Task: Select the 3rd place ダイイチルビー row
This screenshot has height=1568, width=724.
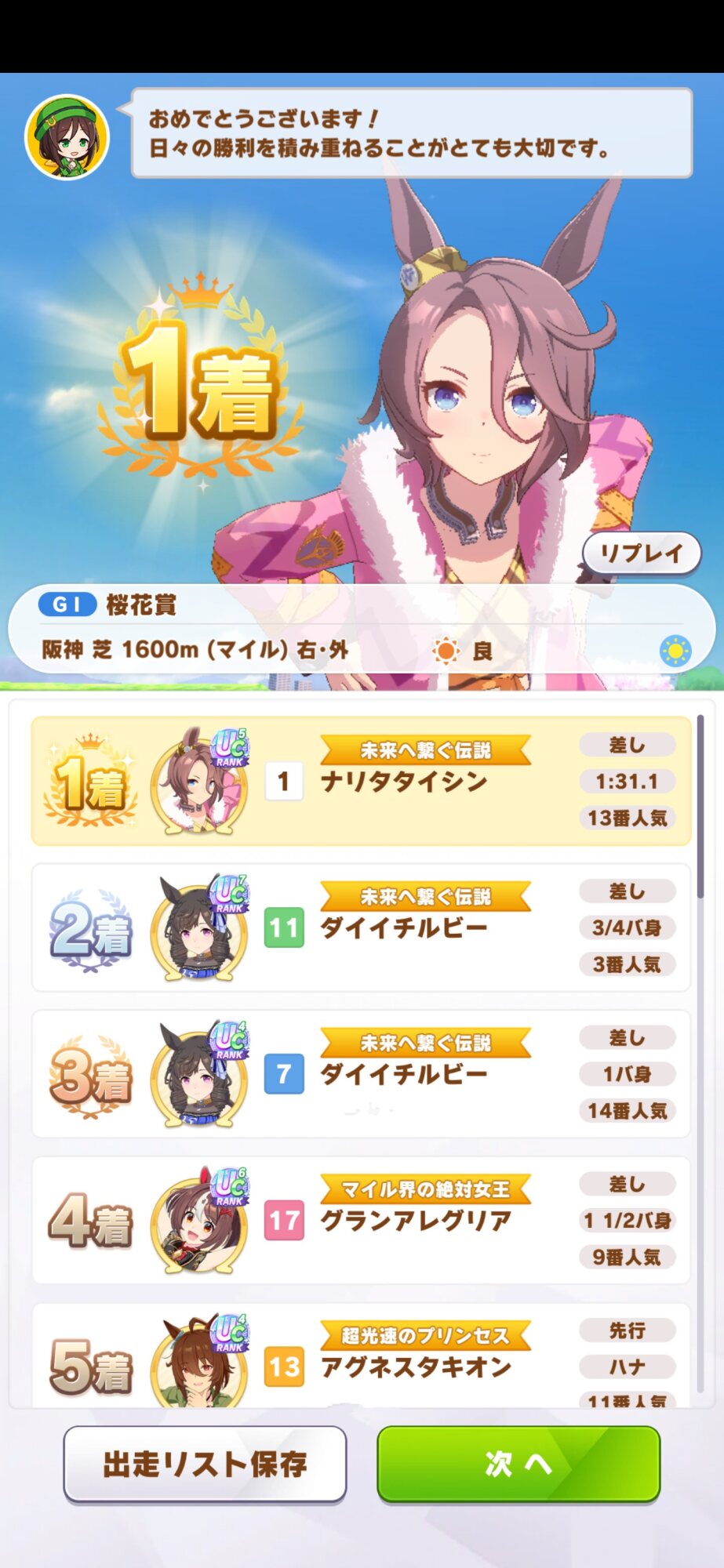Action: click(x=361, y=1073)
